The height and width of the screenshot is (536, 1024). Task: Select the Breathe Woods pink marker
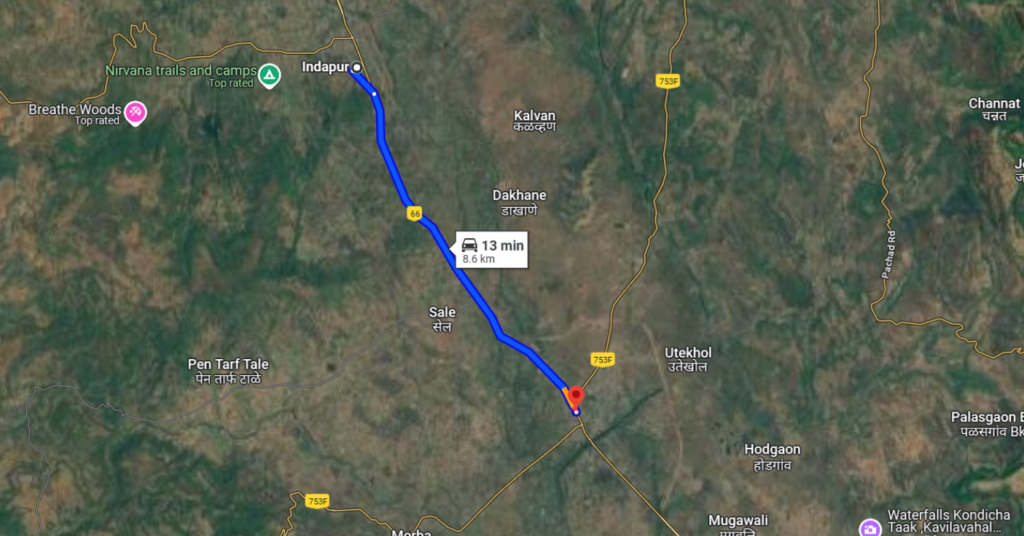[135, 112]
